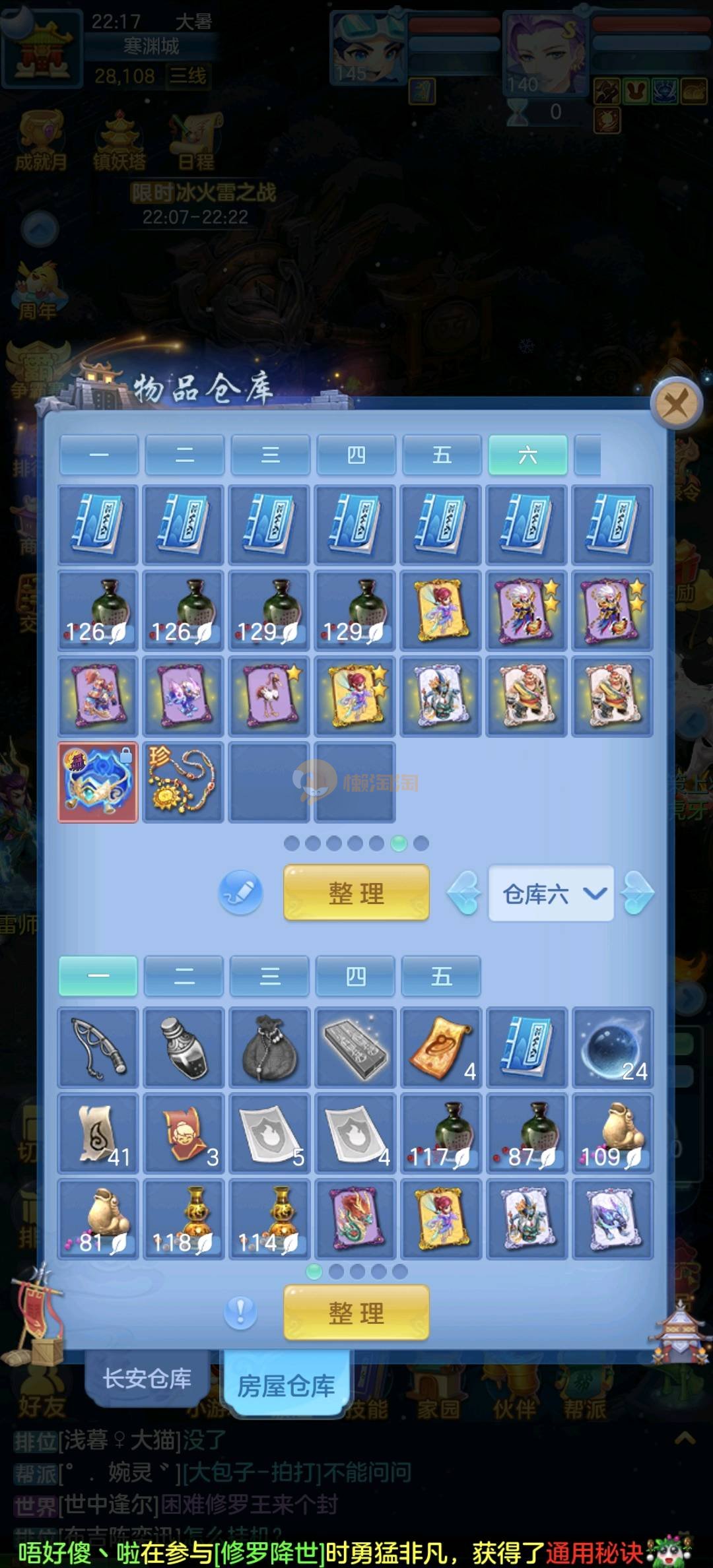Viewport: 713px width, 1568px height.
Task: Switch to warehouse tab 一
Action: (99, 455)
